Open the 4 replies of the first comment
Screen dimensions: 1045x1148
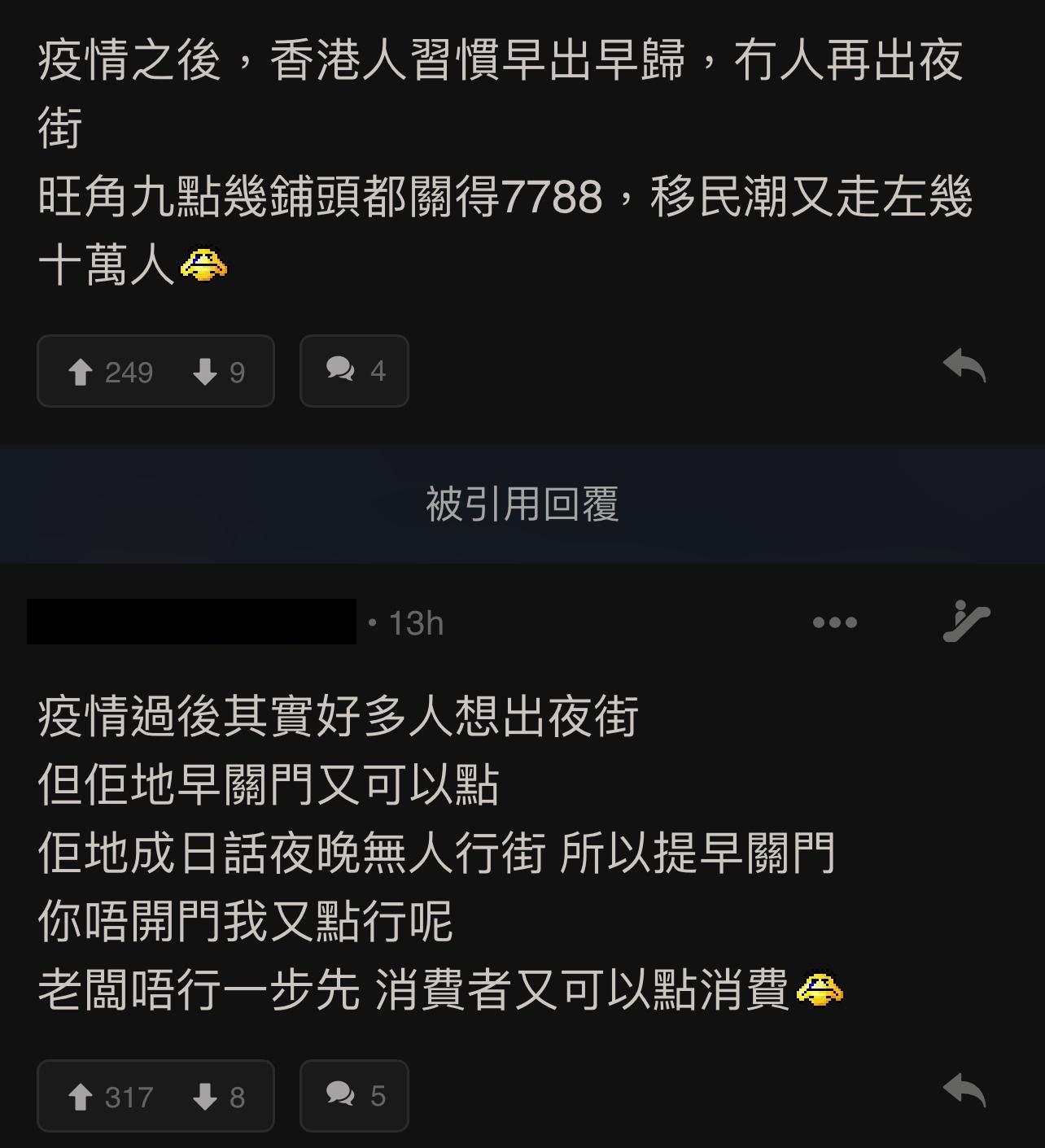point(353,371)
